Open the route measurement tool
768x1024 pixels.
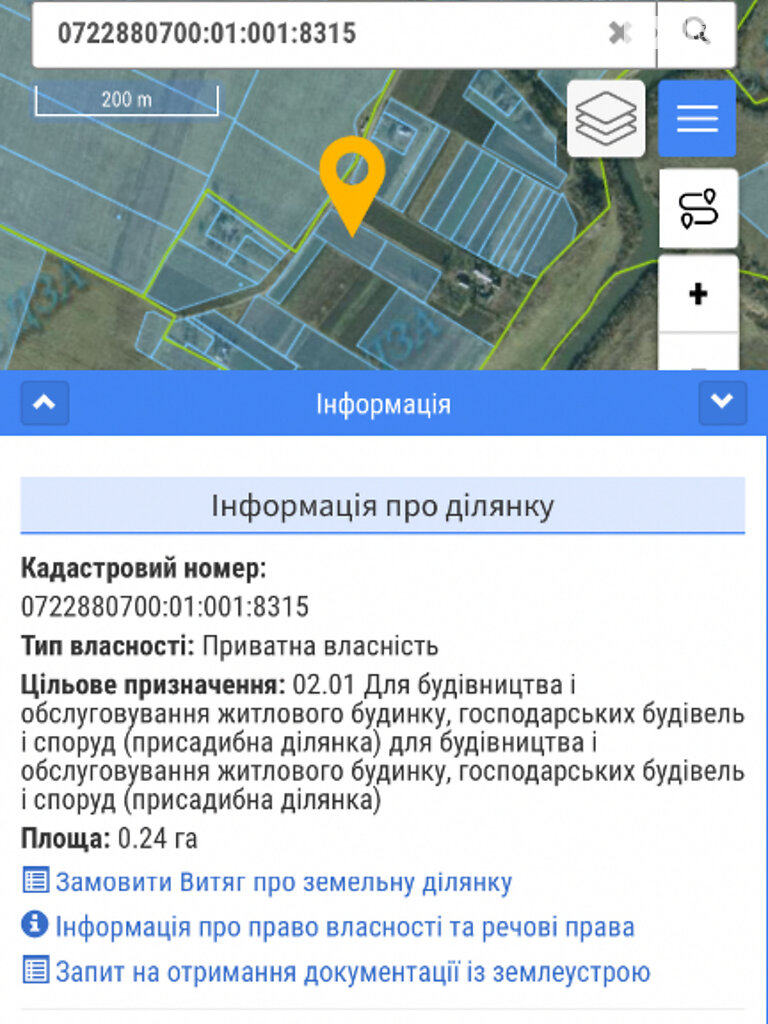click(698, 208)
